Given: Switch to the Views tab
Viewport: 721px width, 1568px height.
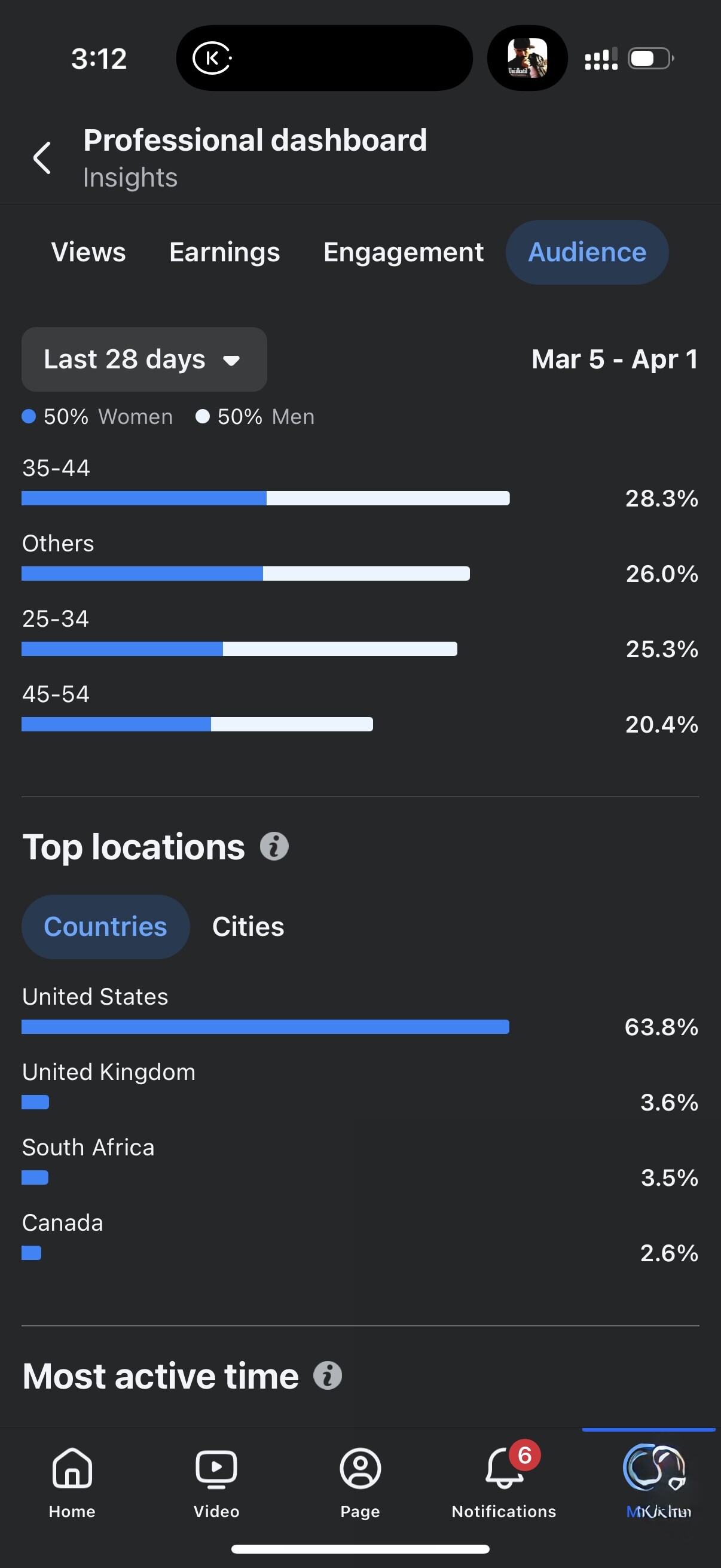Looking at the screenshot, I should pos(88,252).
